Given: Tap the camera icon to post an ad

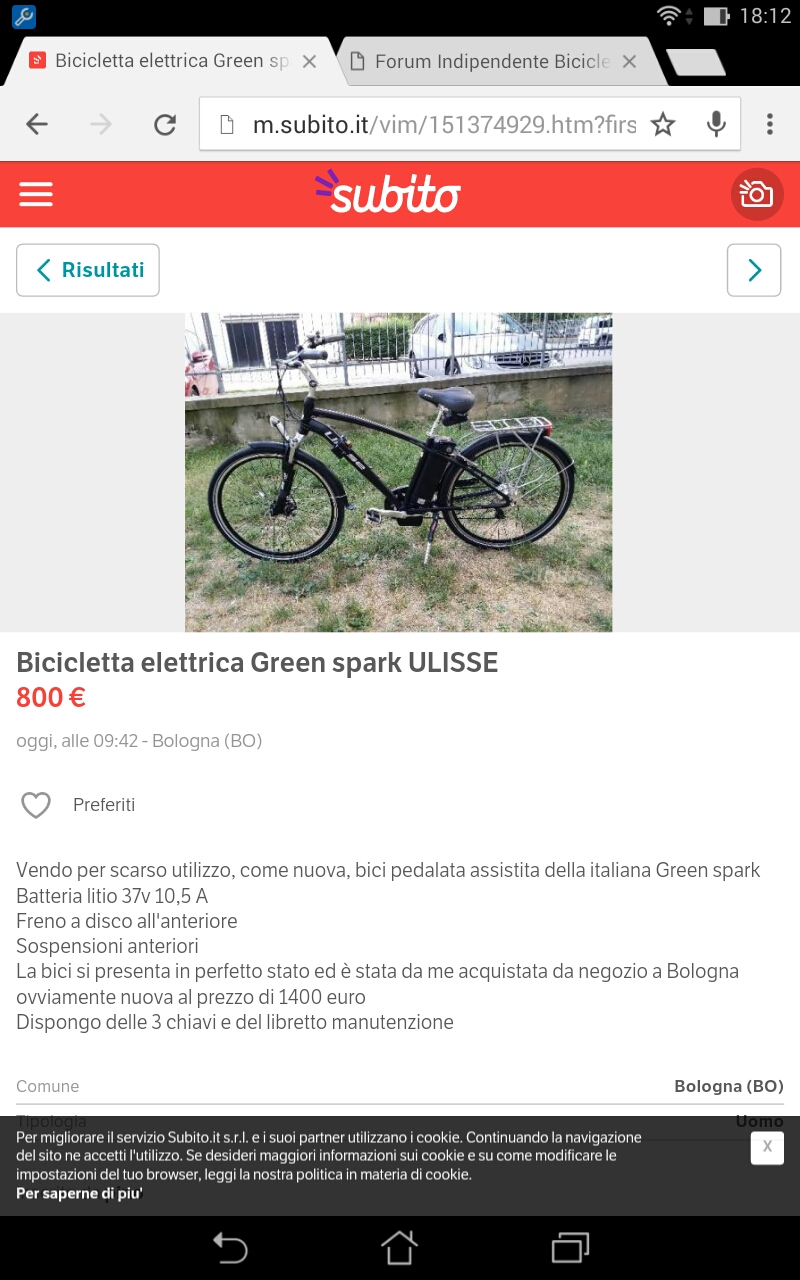Looking at the screenshot, I should pos(756,194).
